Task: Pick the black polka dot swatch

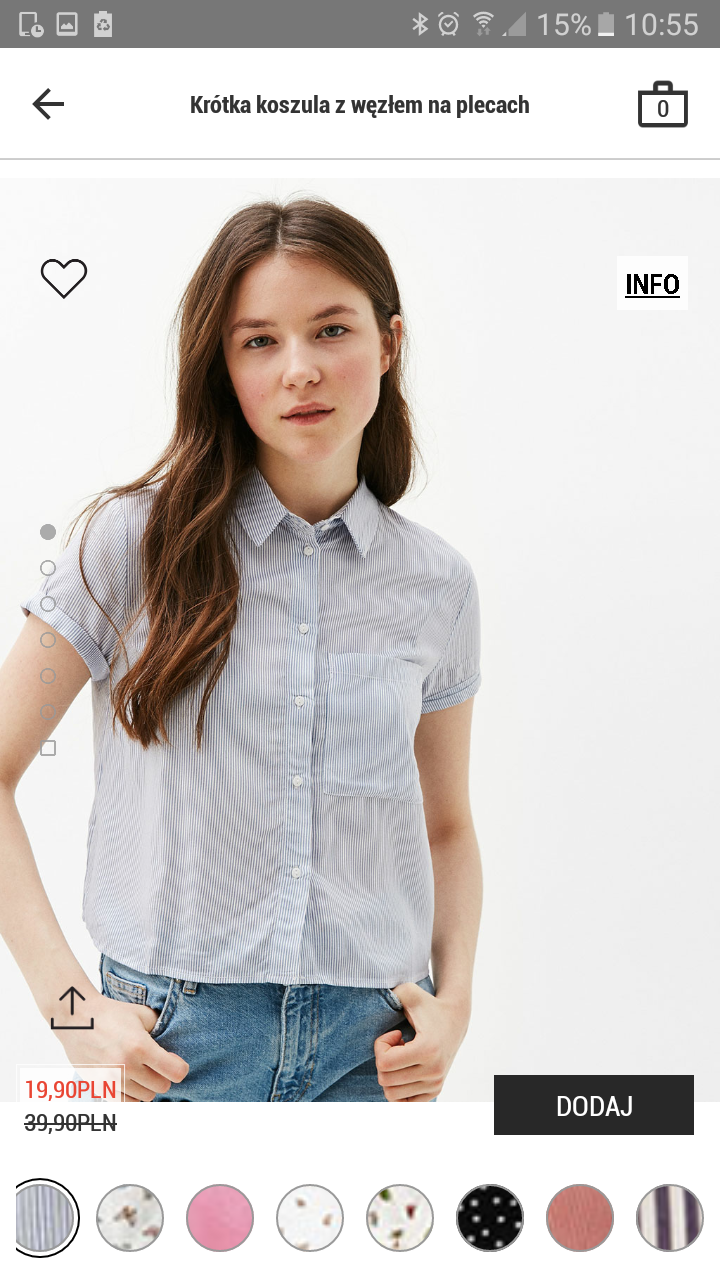Action: coord(490,1218)
